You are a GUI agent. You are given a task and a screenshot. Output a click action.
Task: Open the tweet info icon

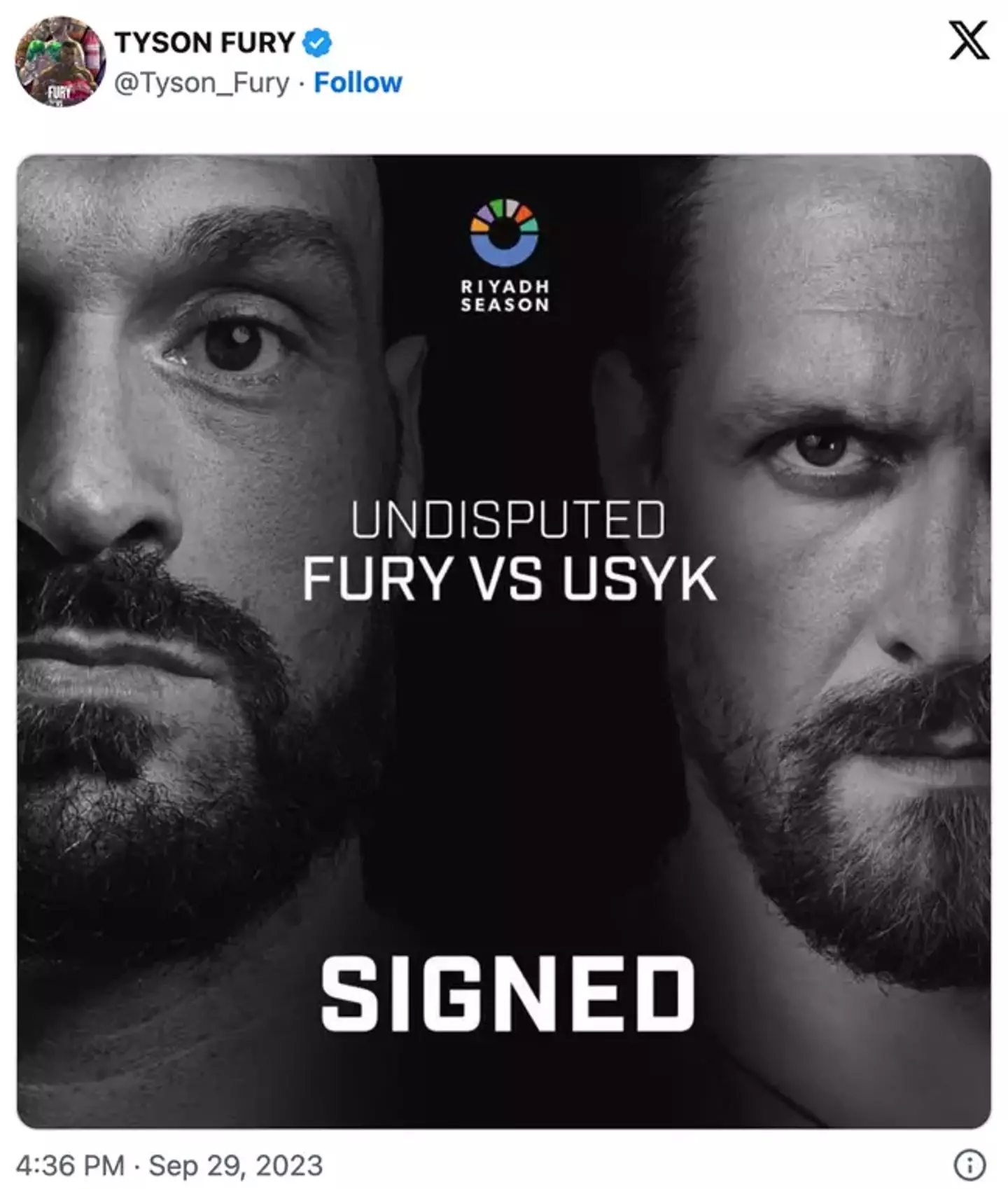click(969, 1165)
